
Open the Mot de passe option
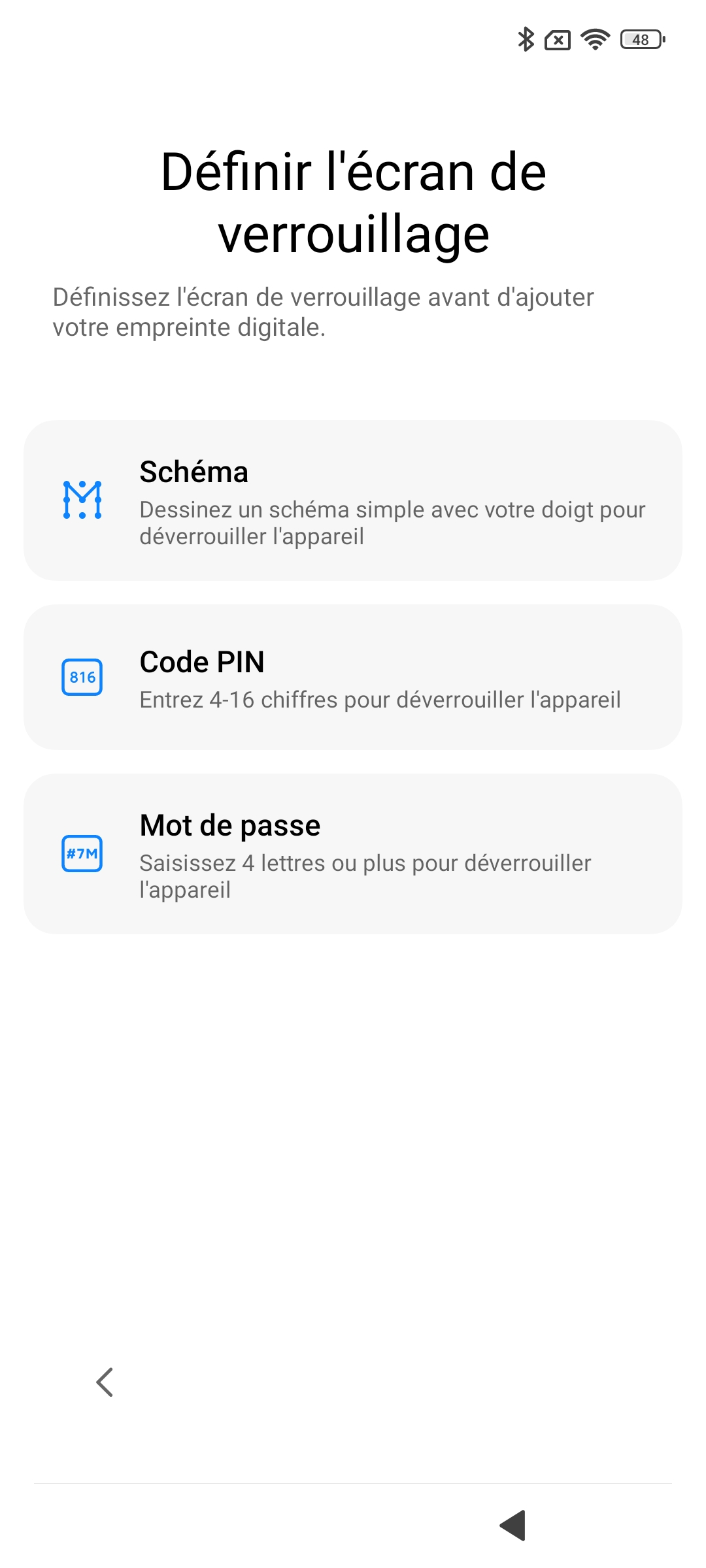(353, 854)
